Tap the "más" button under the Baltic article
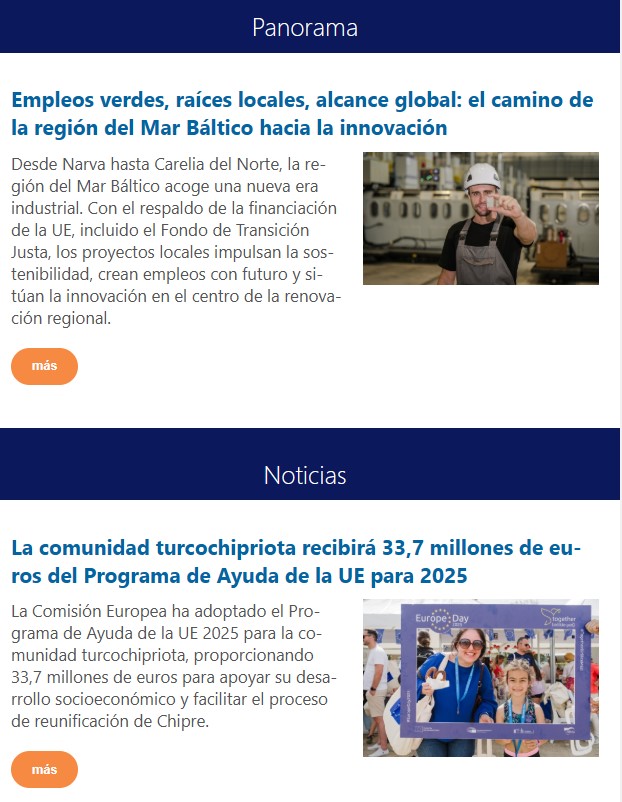The height and width of the screenshot is (802, 622). pyautogui.click(x=44, y=366)
